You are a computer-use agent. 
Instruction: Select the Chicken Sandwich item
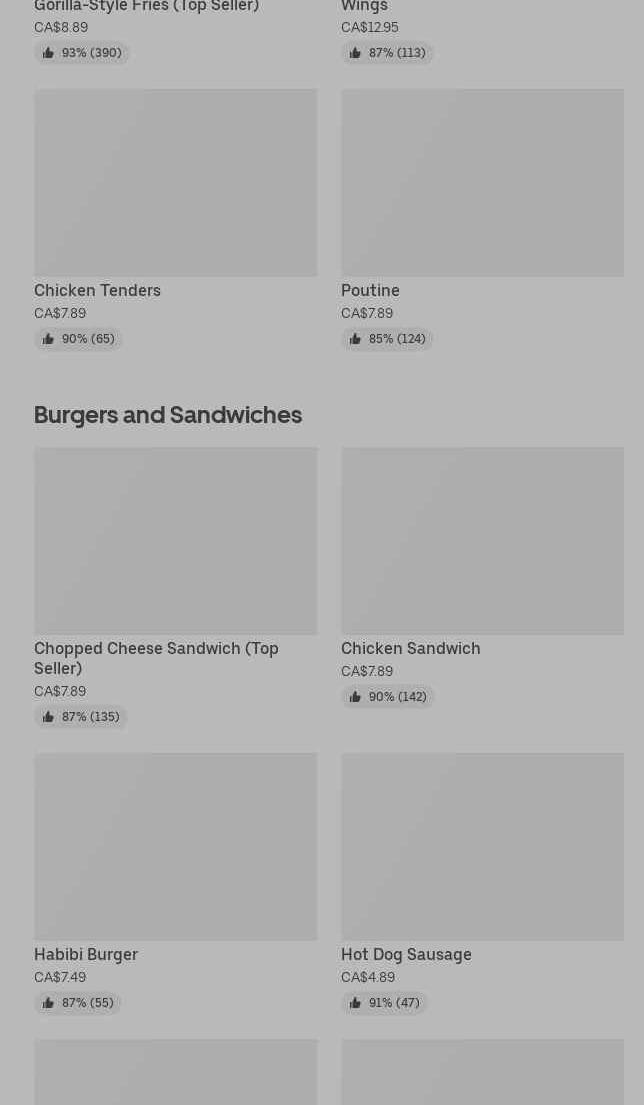pos(482,541)
